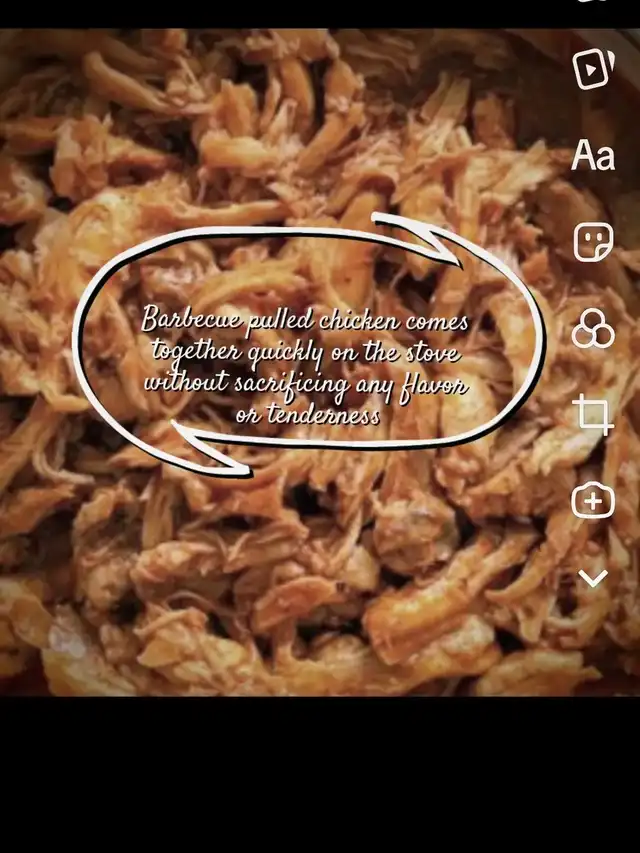Viewport: 640px width, 853px height.
Task: Open the color filters tool
Action: (593, 328)
